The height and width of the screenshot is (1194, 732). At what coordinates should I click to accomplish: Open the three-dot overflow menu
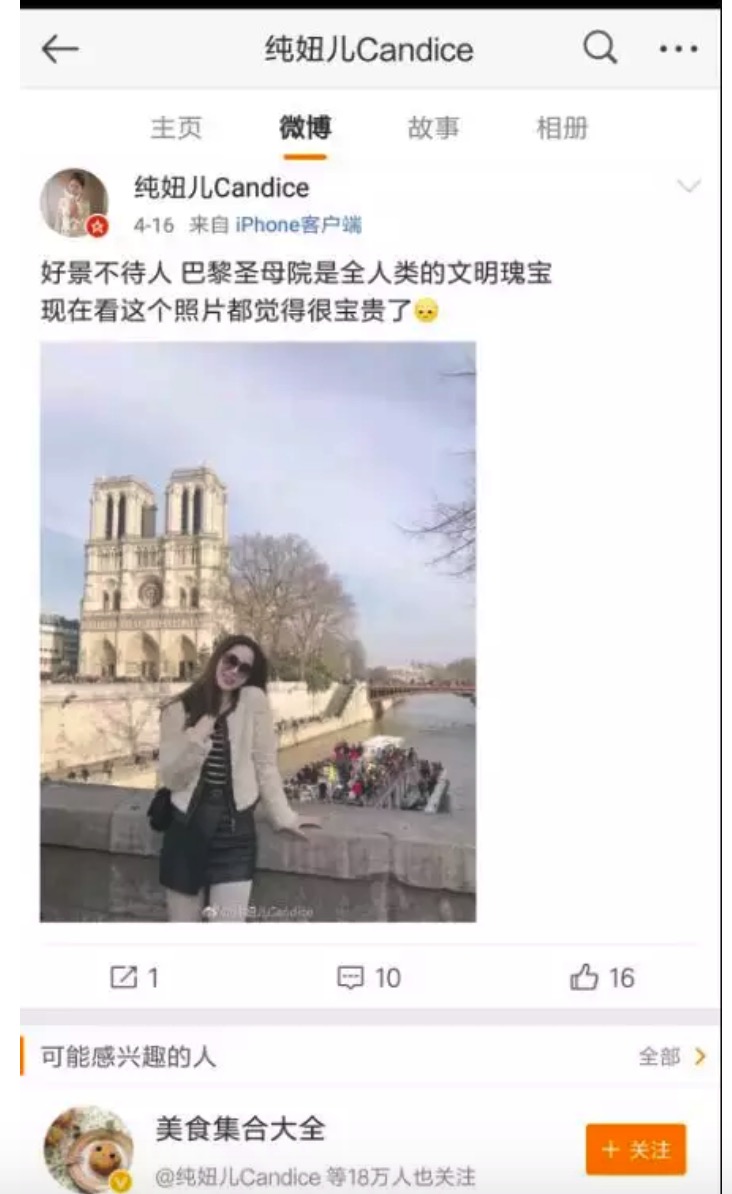[678, 49]
